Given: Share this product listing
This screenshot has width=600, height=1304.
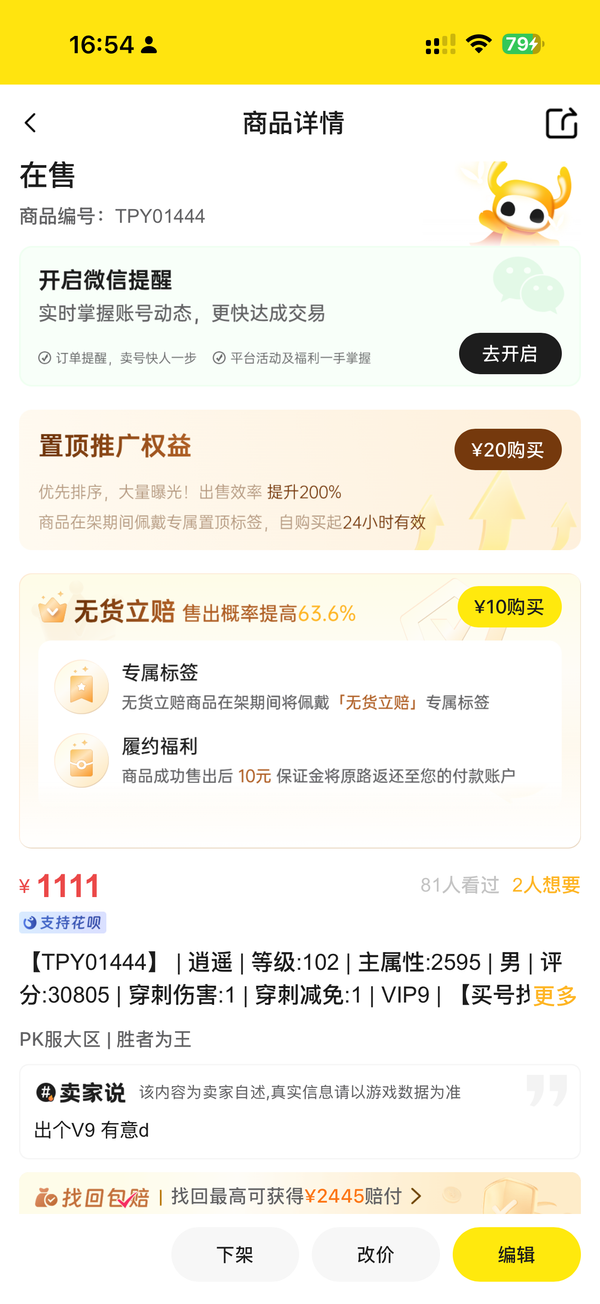Looking at the screenshot, I should pos(561,123).
